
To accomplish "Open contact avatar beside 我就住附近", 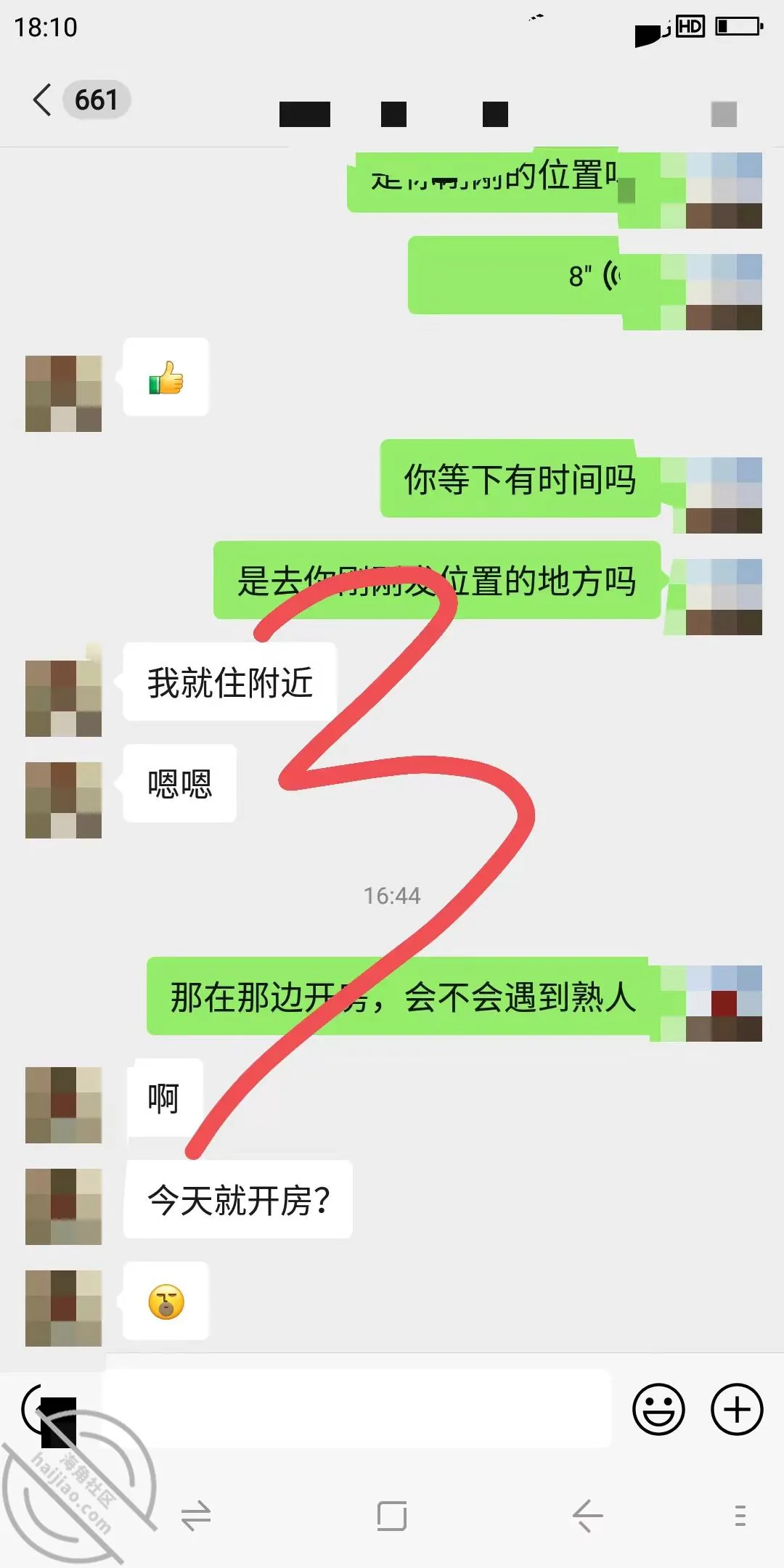I will coord(63,698).
